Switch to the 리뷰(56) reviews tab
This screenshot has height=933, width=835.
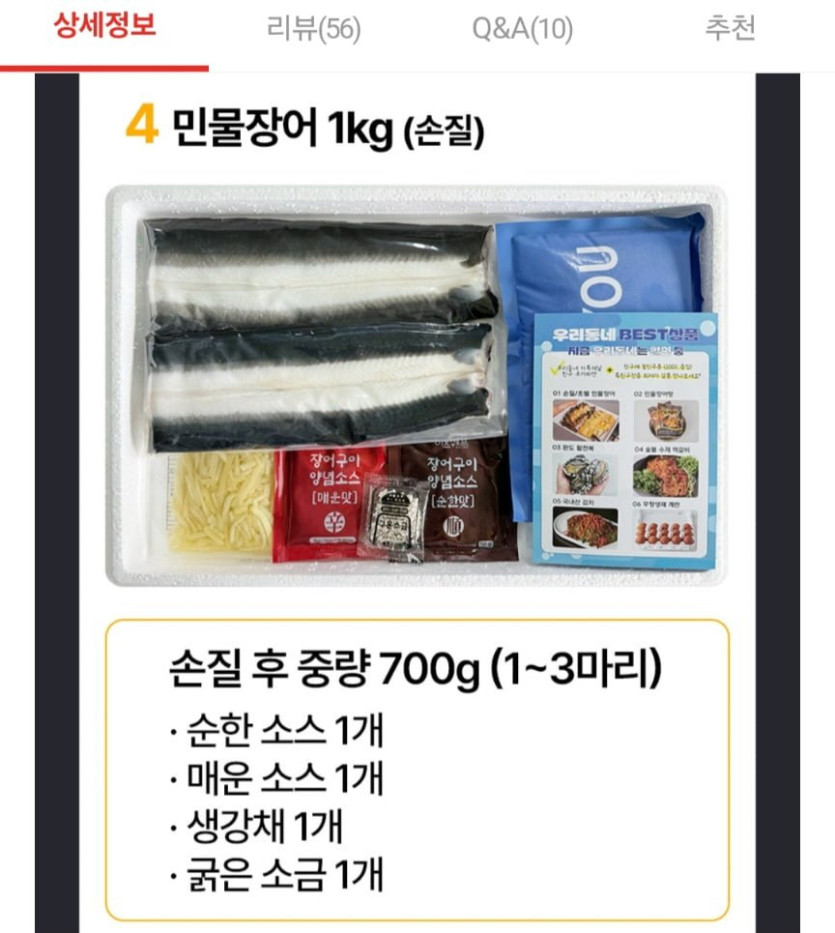pyautogui.click(x=313, y=29)
